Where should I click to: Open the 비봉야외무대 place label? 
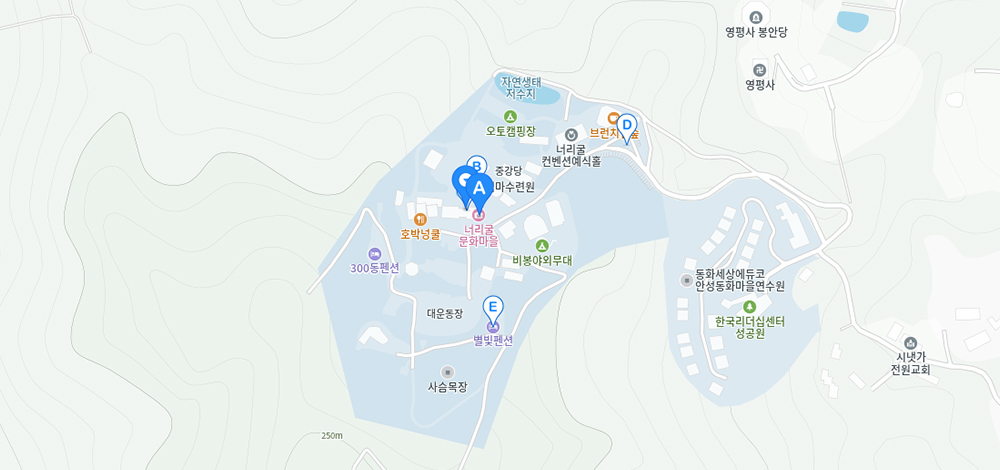coord(542,260)
